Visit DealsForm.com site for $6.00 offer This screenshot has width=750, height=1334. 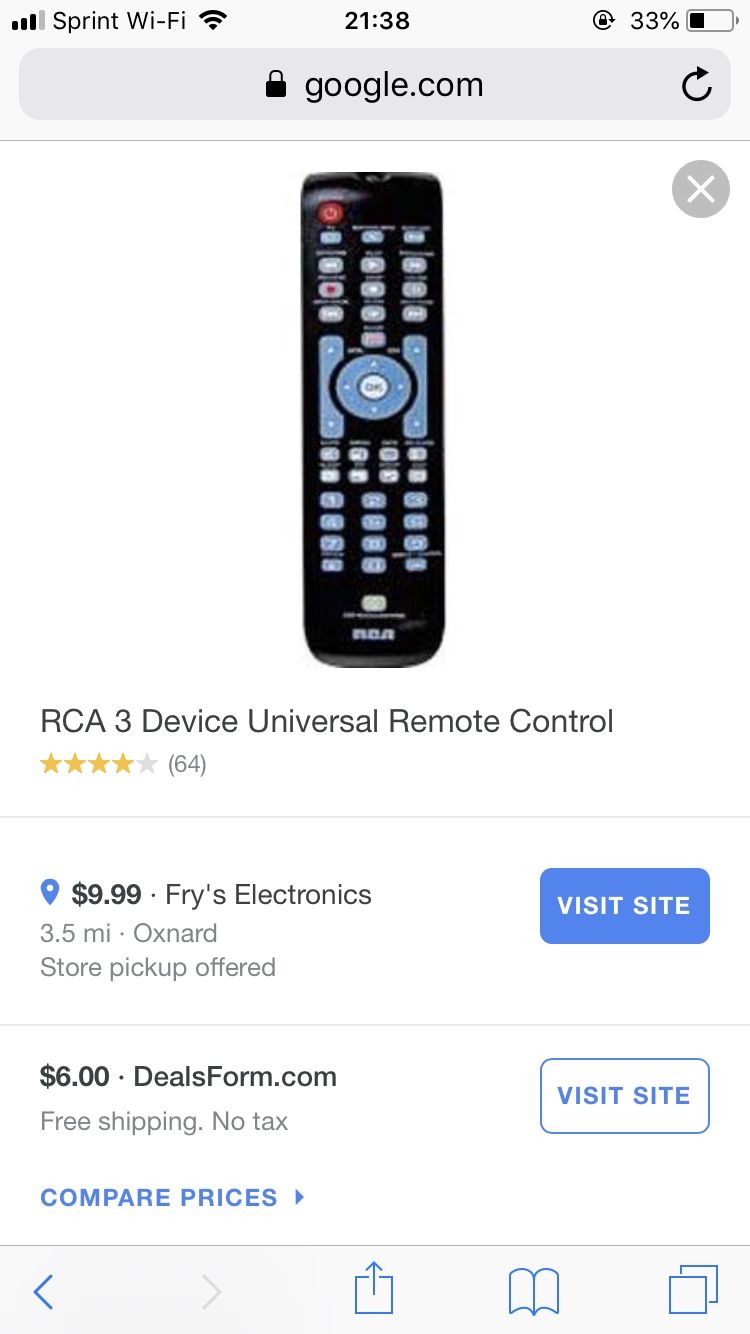(624, 1096)
